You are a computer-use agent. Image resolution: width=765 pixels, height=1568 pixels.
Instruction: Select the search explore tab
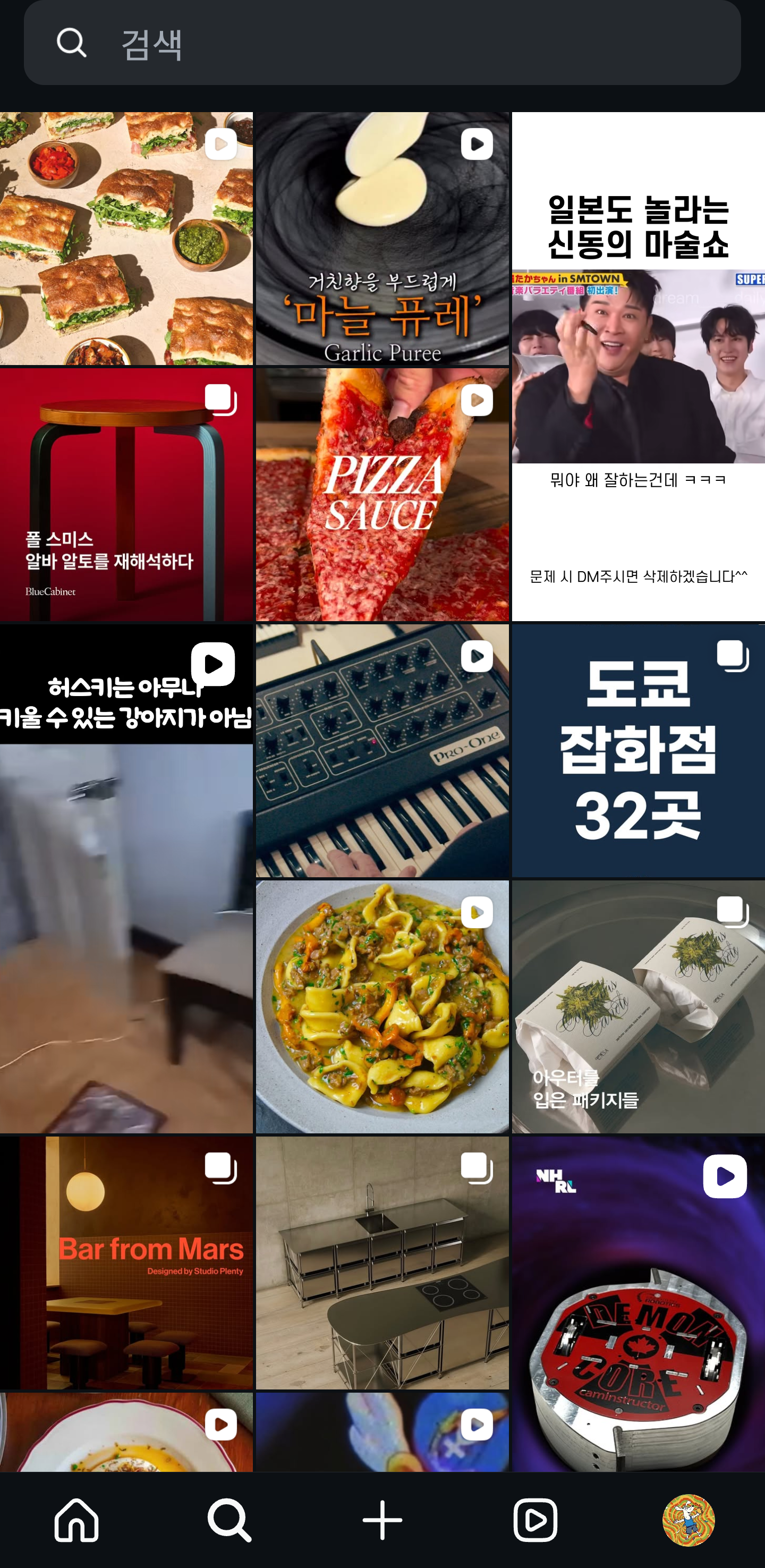point(229,1519)
